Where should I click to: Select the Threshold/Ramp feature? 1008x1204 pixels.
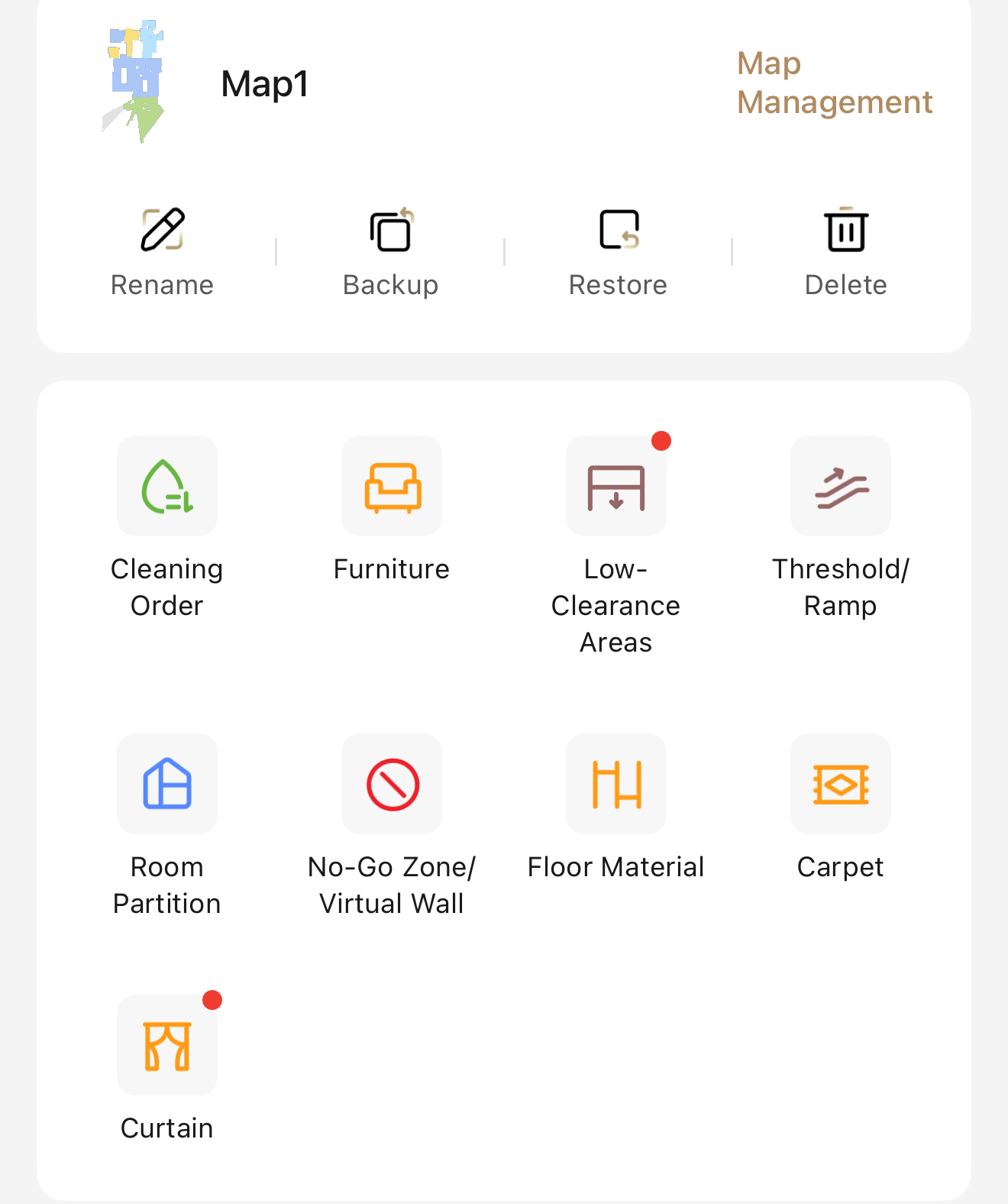tap(840, 486)
